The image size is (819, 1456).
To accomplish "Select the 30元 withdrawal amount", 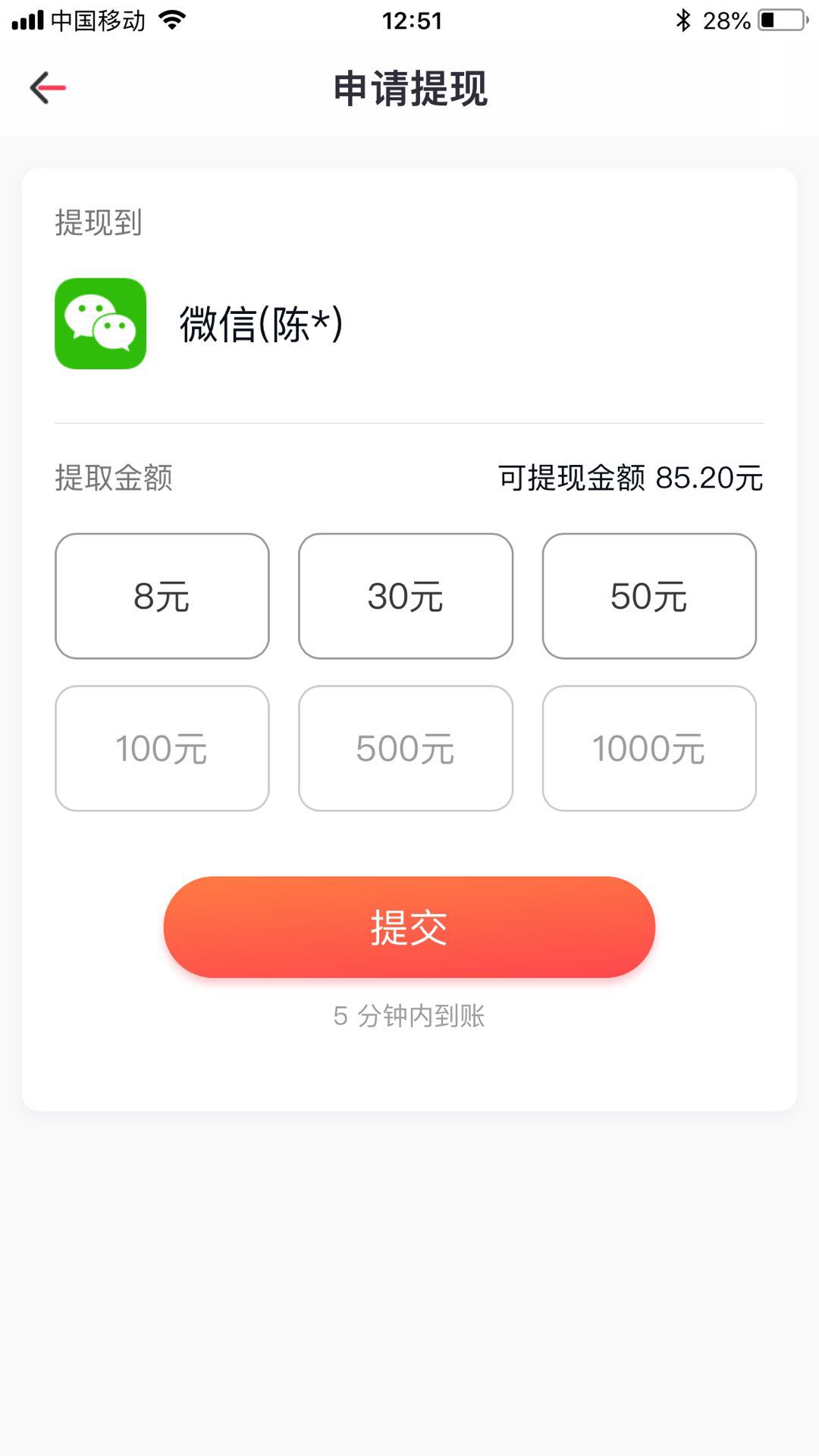I will (406, 595).
